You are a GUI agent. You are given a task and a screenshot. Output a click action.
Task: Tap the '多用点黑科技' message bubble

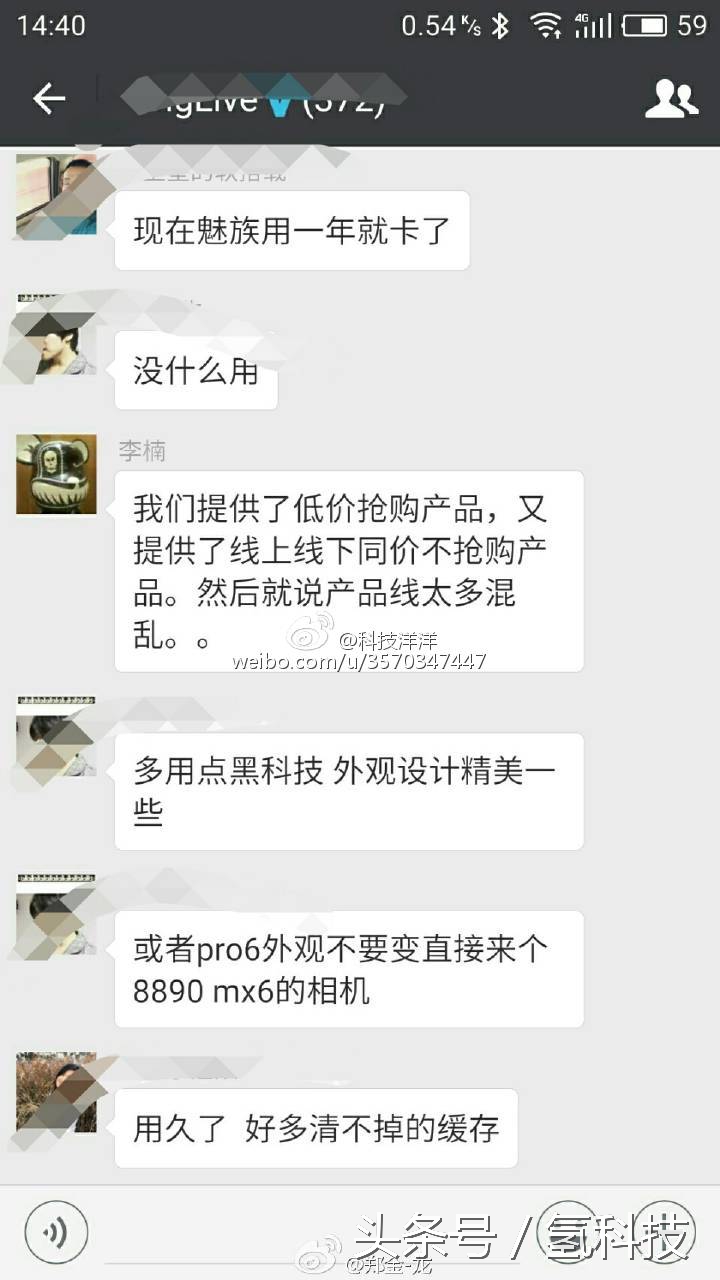[x=348, y=790]
